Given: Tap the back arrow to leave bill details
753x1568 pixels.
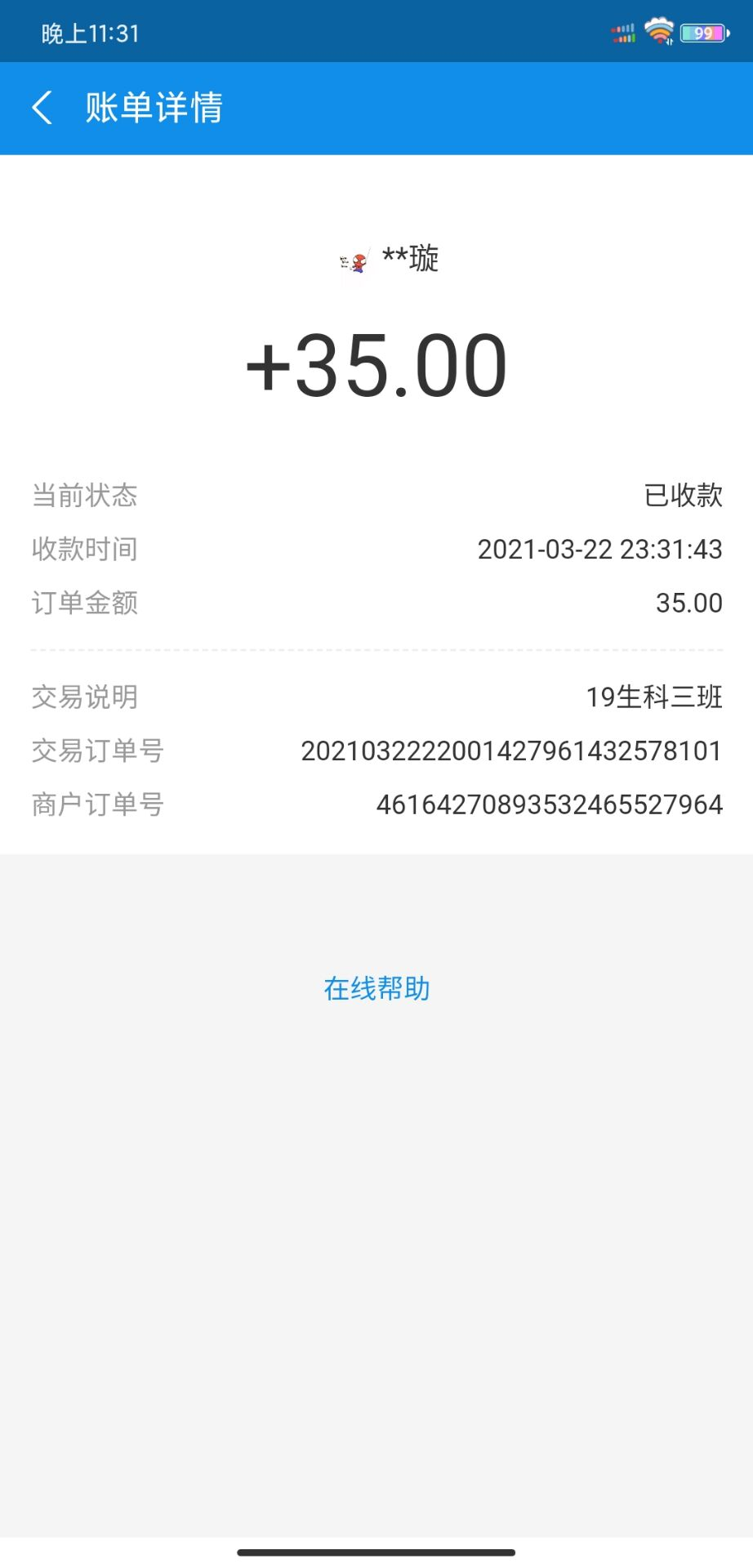Looking at the screenshot, I should coord(42,108).
